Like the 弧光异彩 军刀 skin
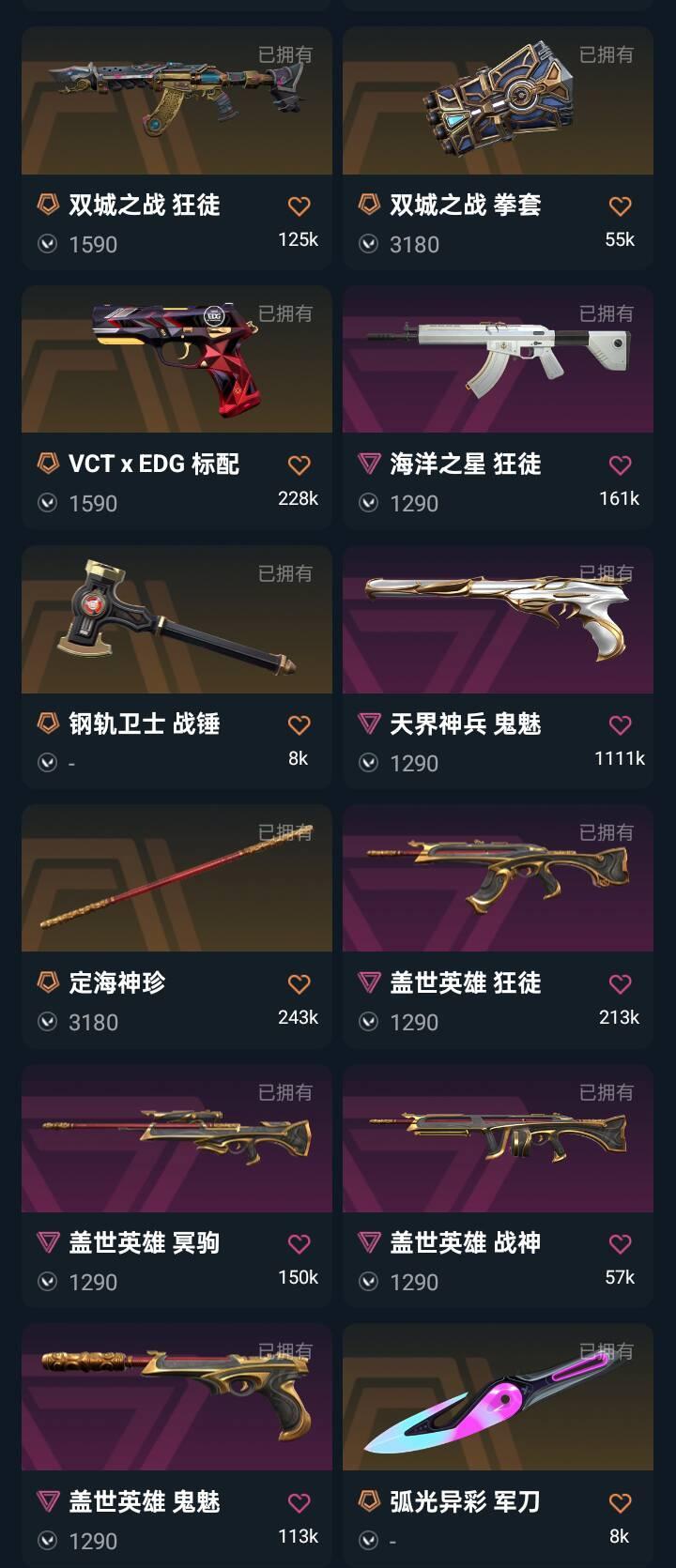 click(620, 1503)
